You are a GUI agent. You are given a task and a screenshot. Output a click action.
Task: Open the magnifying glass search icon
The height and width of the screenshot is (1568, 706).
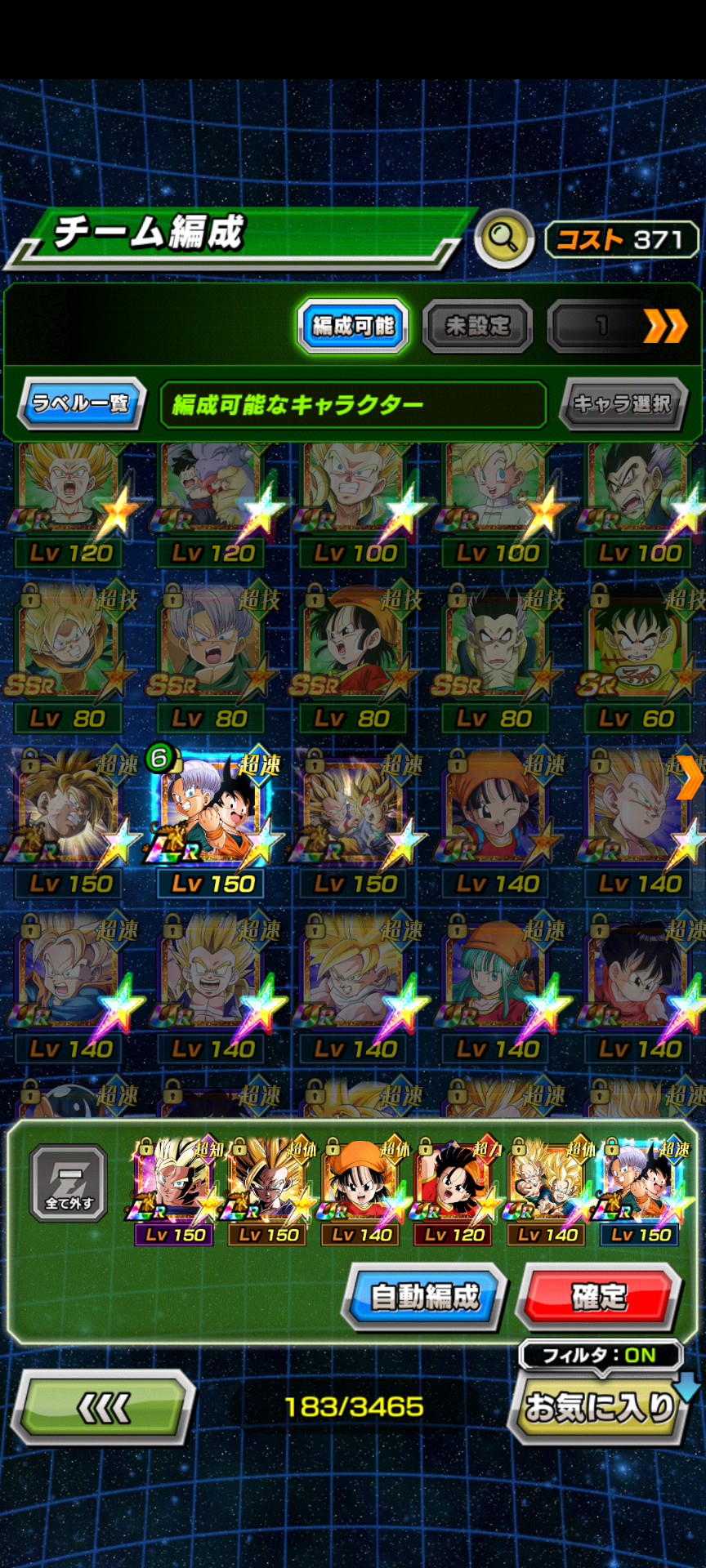tap(504, 239)
